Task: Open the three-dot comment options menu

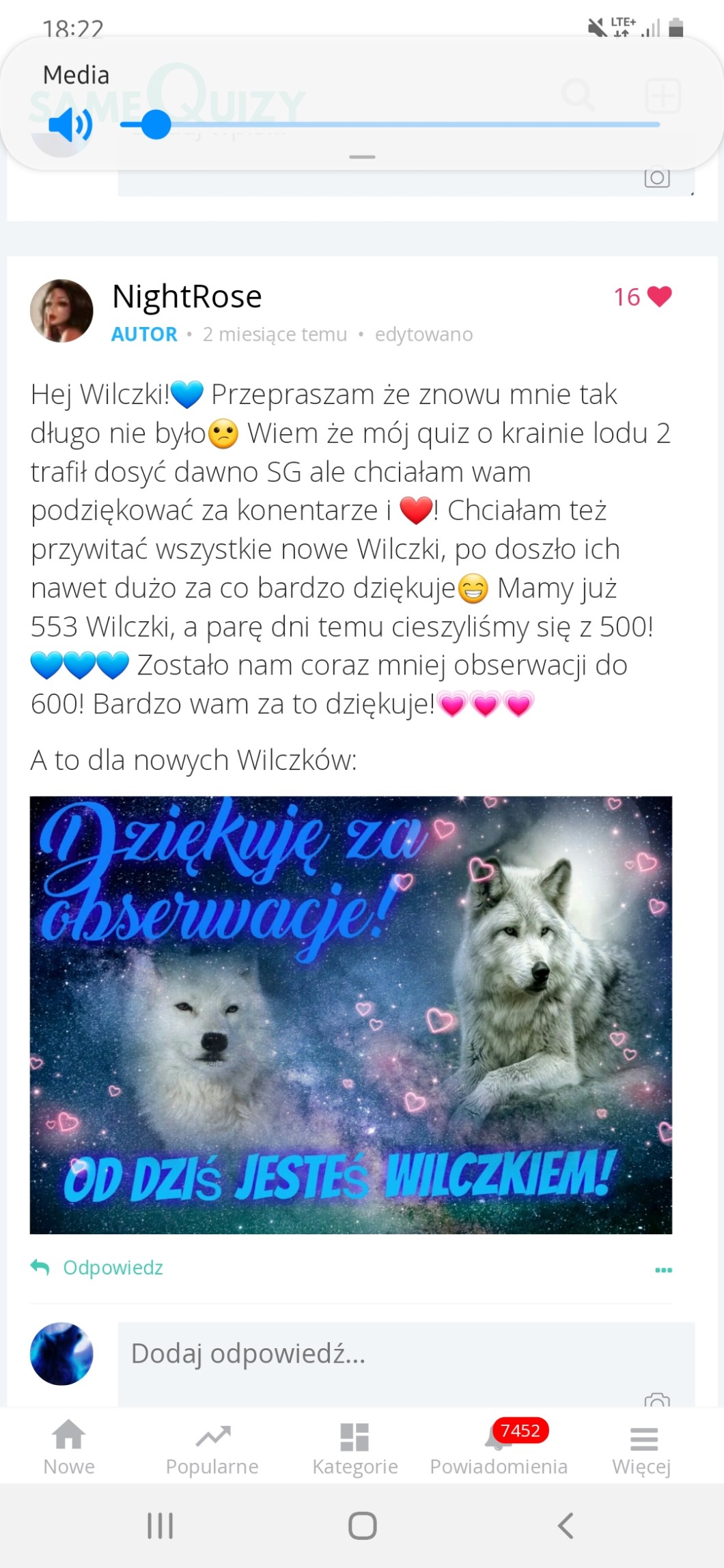Action: coord(663,1270)
